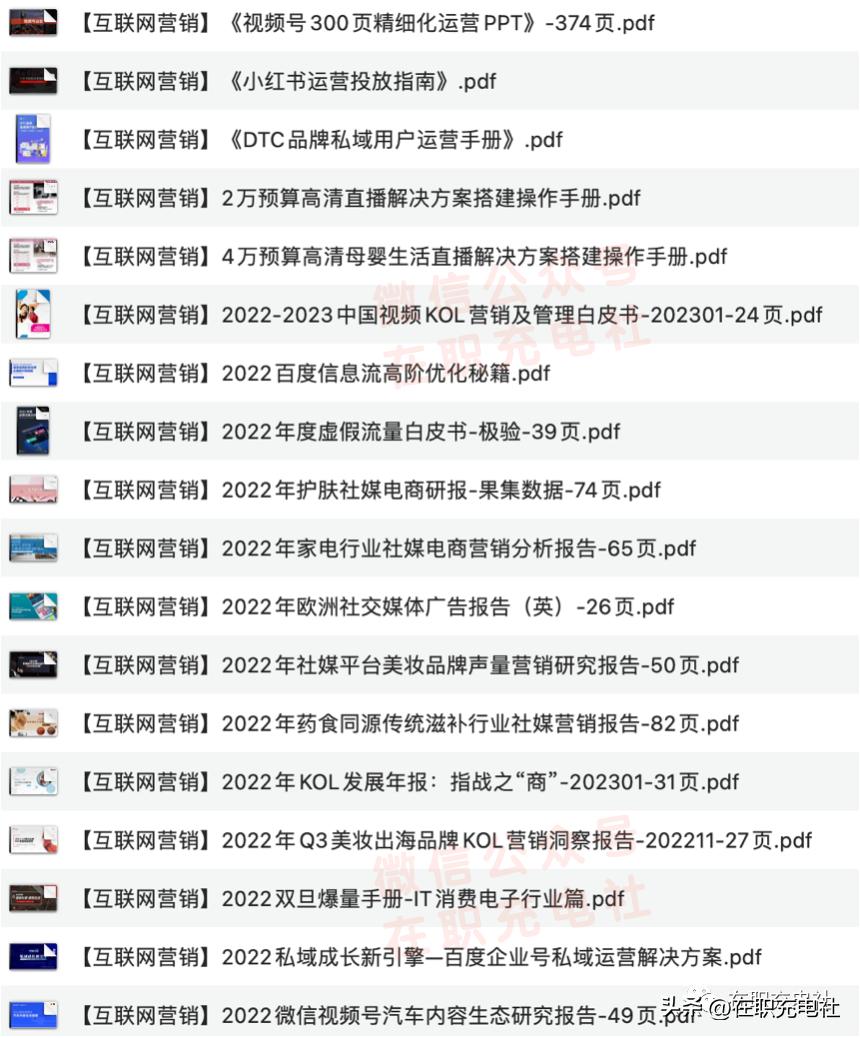This screenshot has height=1038, width=860.
Task: Click the 中国视频KOL营销白皮书 thumbnail
Action: click(33, 314)
